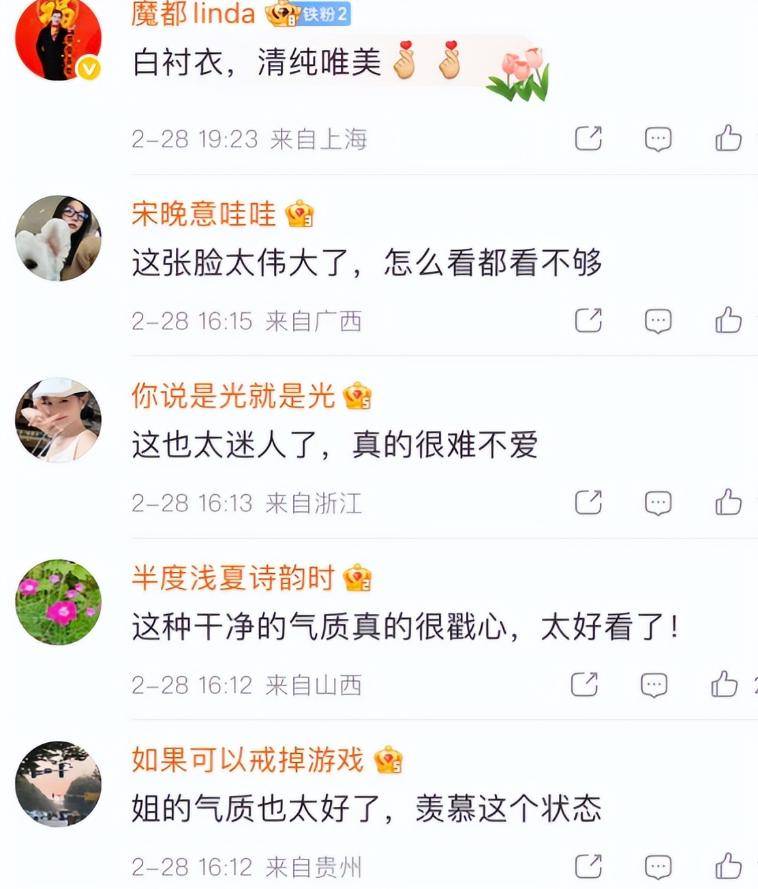Visit 半度浅夏诗韵时's profile via avatar
Viewport: 758px width, 889px height.
(58, 602)
